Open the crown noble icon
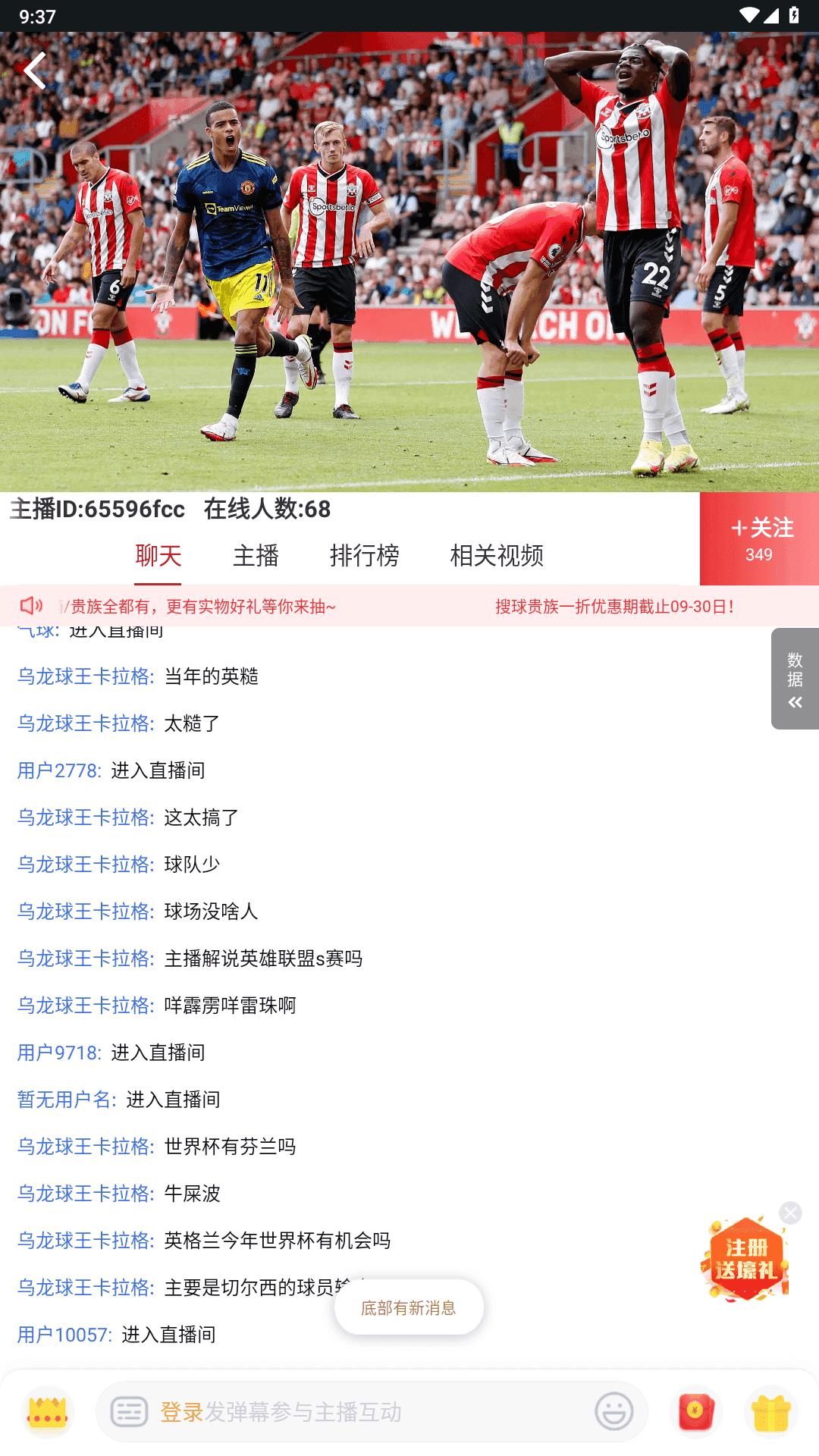819x1456 pixels. 47,1412
